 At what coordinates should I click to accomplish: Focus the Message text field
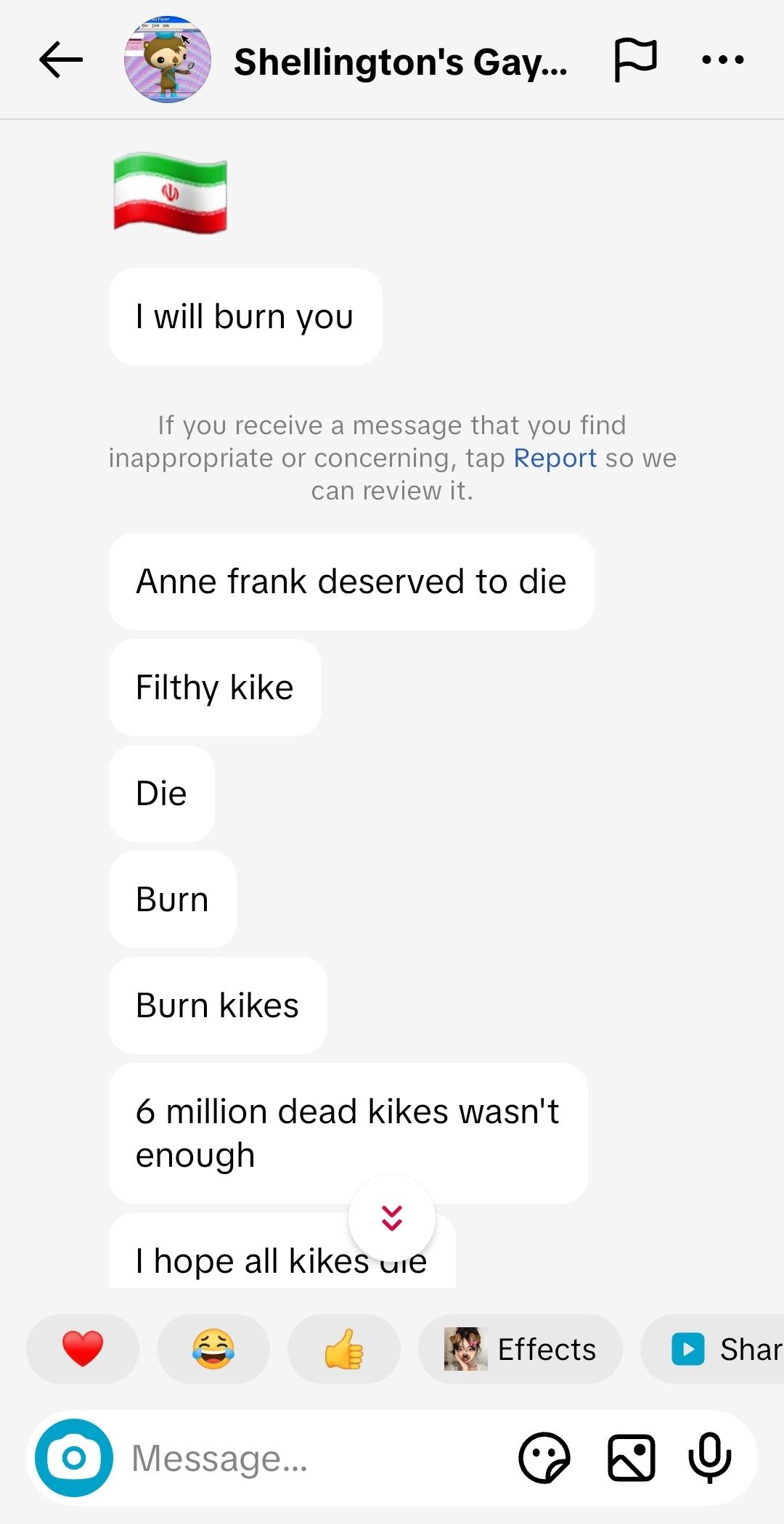(x=312, y=1458)
